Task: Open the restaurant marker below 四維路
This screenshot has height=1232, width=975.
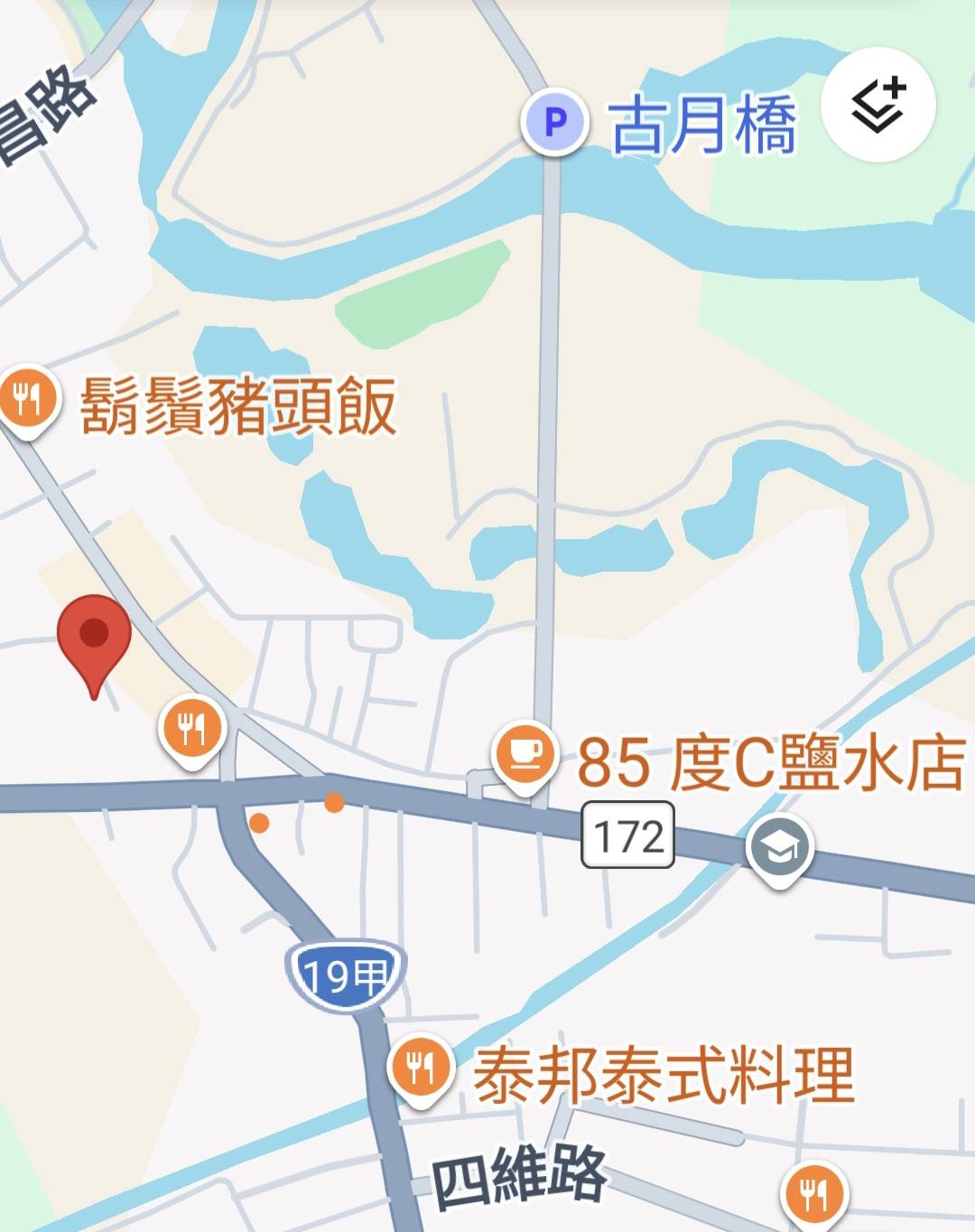Action: [x=814, y=1194]
